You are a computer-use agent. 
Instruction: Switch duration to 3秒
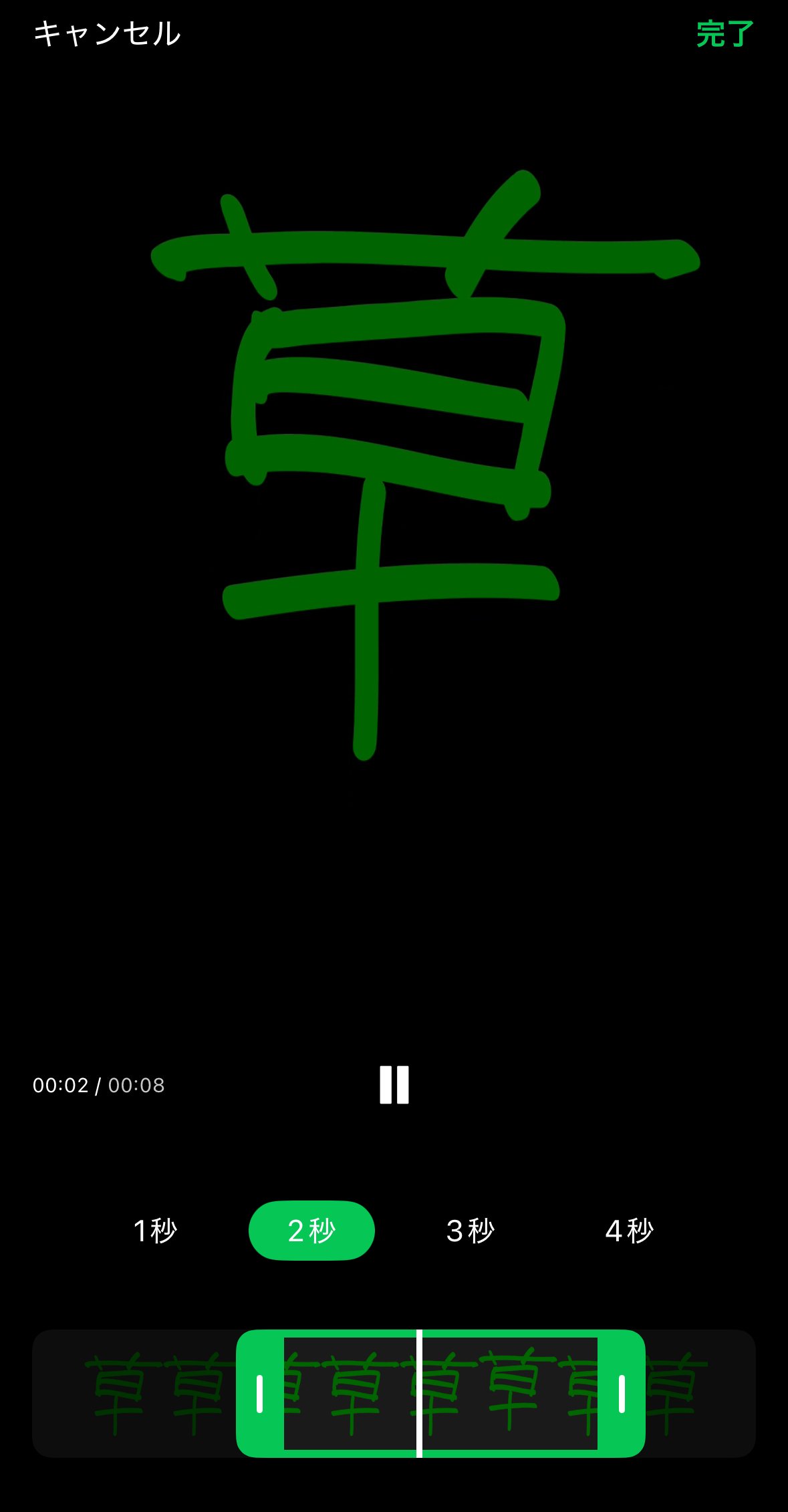click(470, 1231)
